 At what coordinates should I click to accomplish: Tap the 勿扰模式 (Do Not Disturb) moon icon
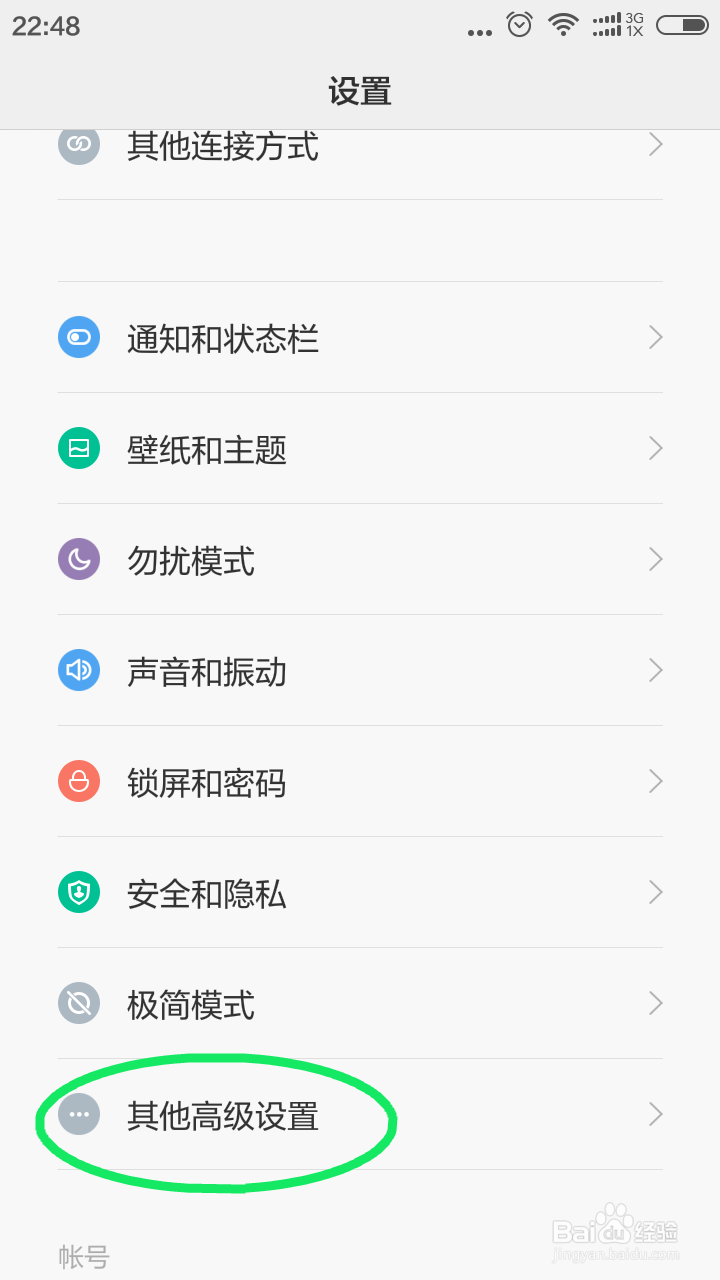(79, 560)
